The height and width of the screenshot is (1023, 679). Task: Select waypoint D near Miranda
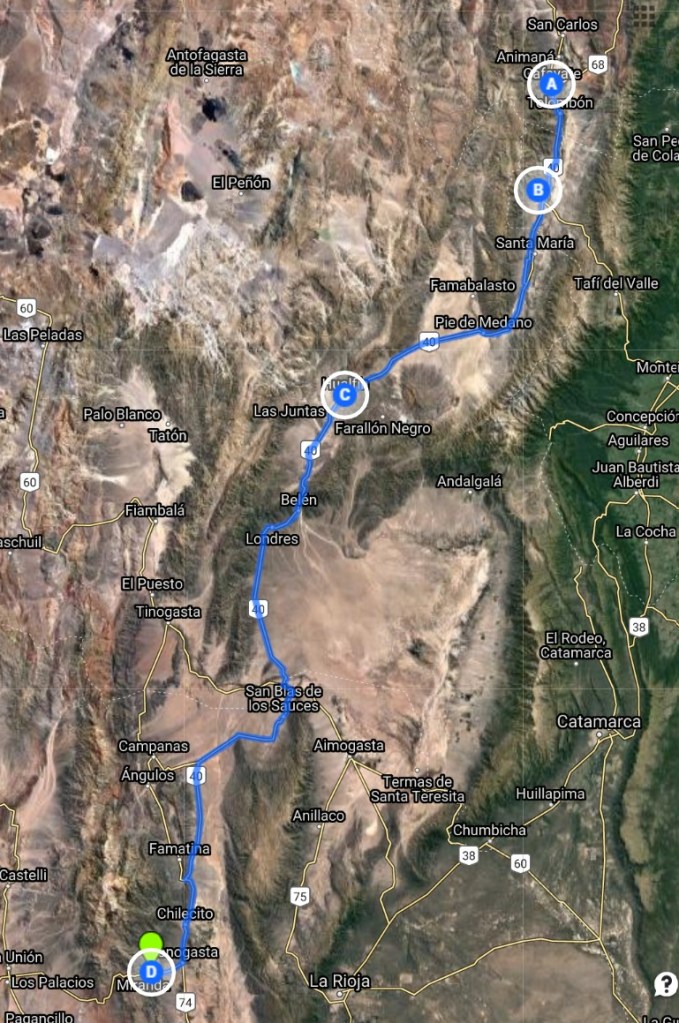pyautogui.click(x=151, y=971)
